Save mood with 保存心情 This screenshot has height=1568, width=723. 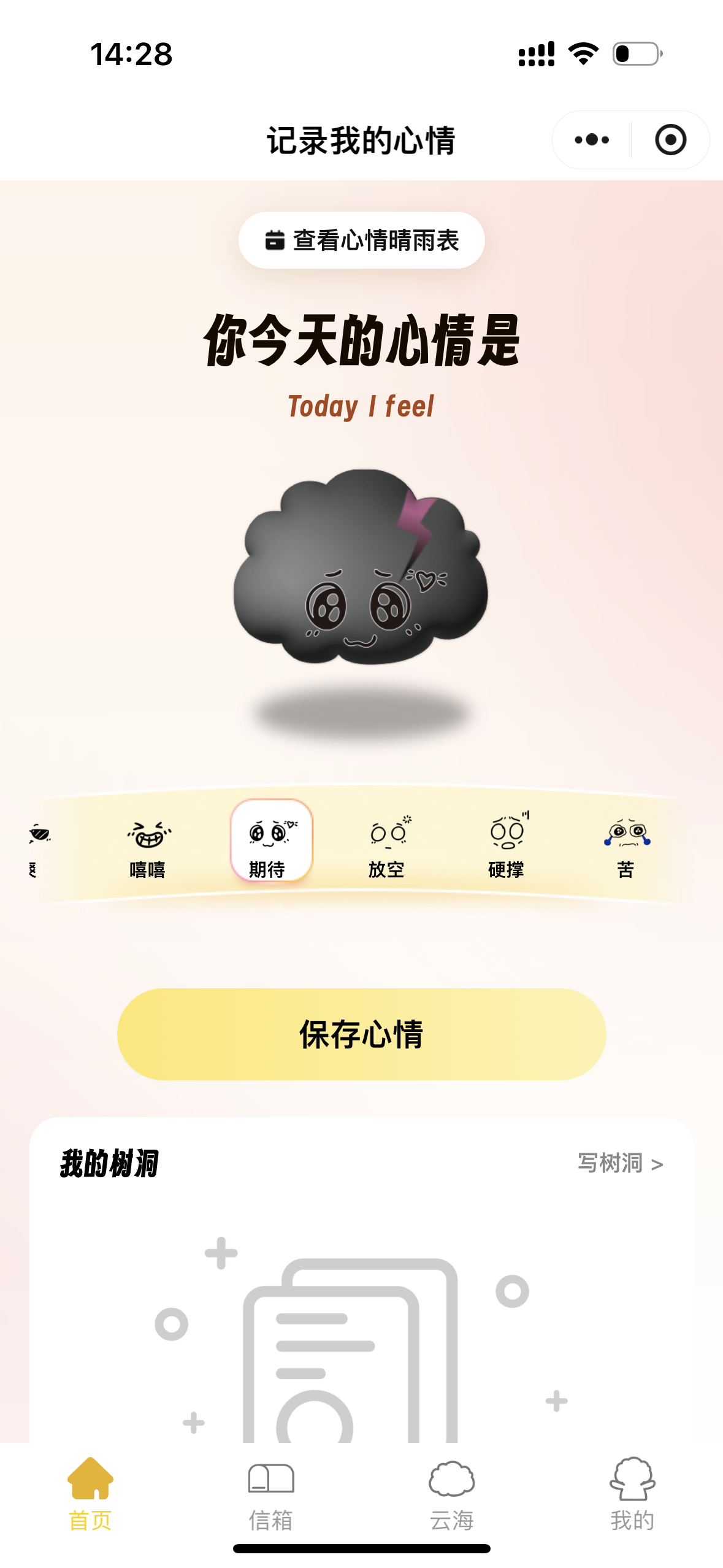[361, 1034]
